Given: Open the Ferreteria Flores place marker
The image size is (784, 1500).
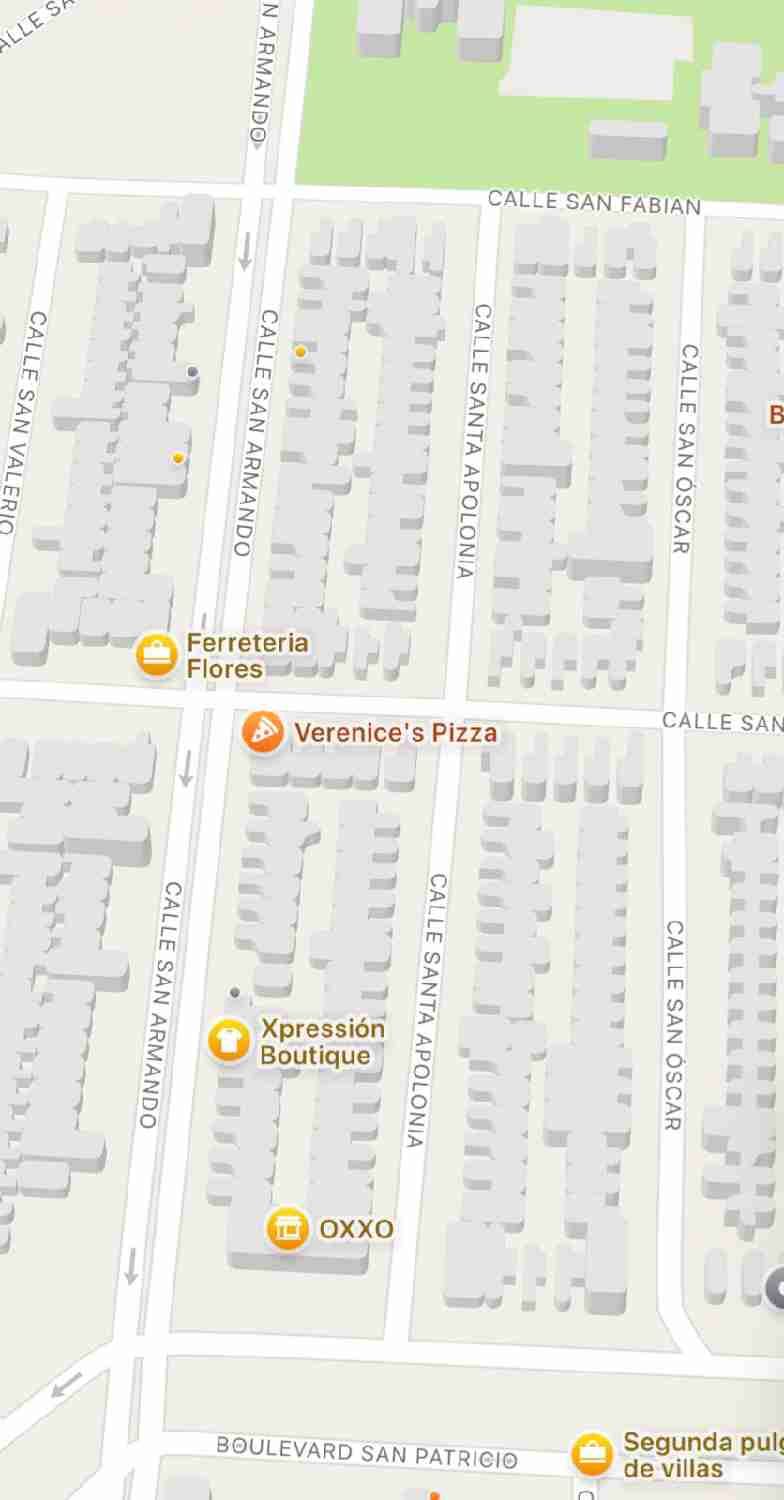Looking at the screenshot, I should [157, 655].
